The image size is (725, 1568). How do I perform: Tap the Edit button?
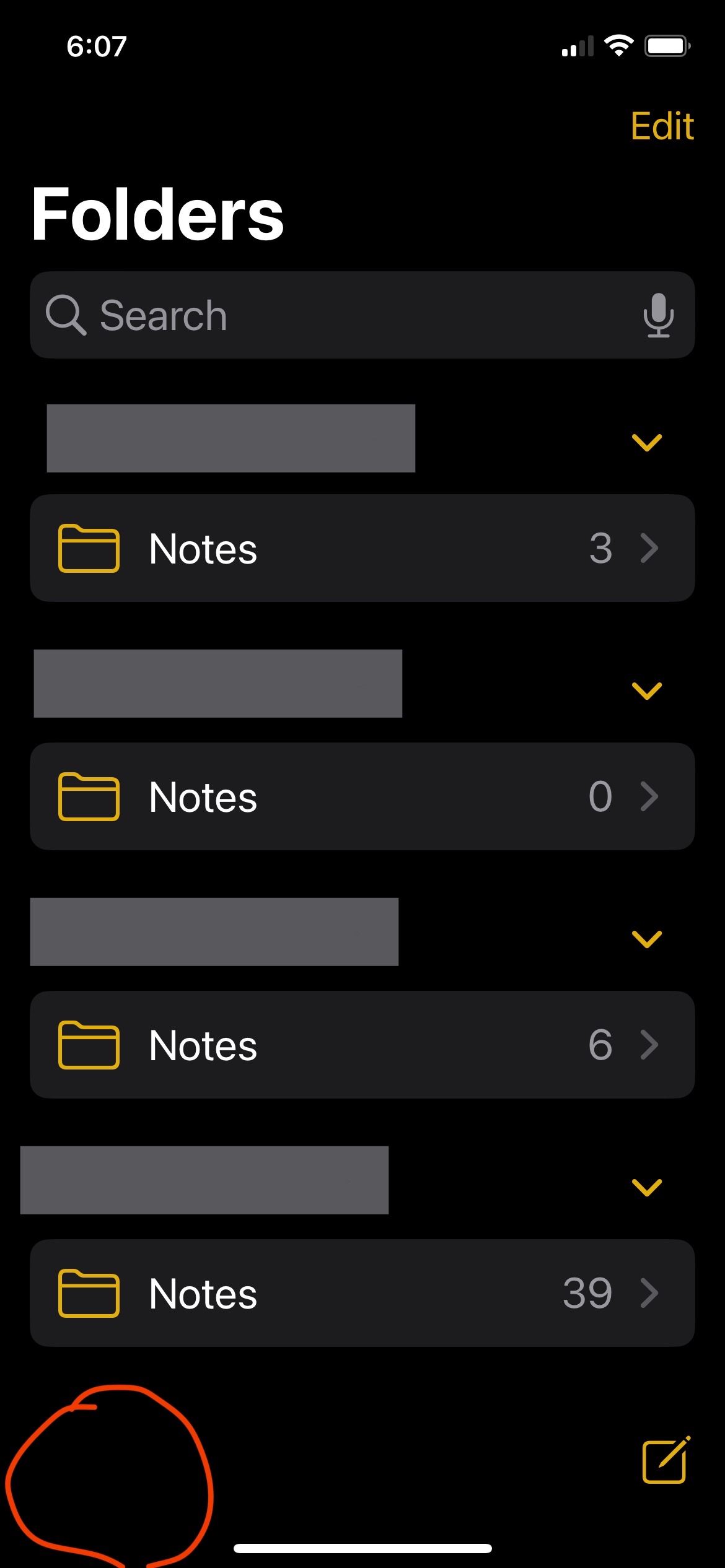click(662, 126)
